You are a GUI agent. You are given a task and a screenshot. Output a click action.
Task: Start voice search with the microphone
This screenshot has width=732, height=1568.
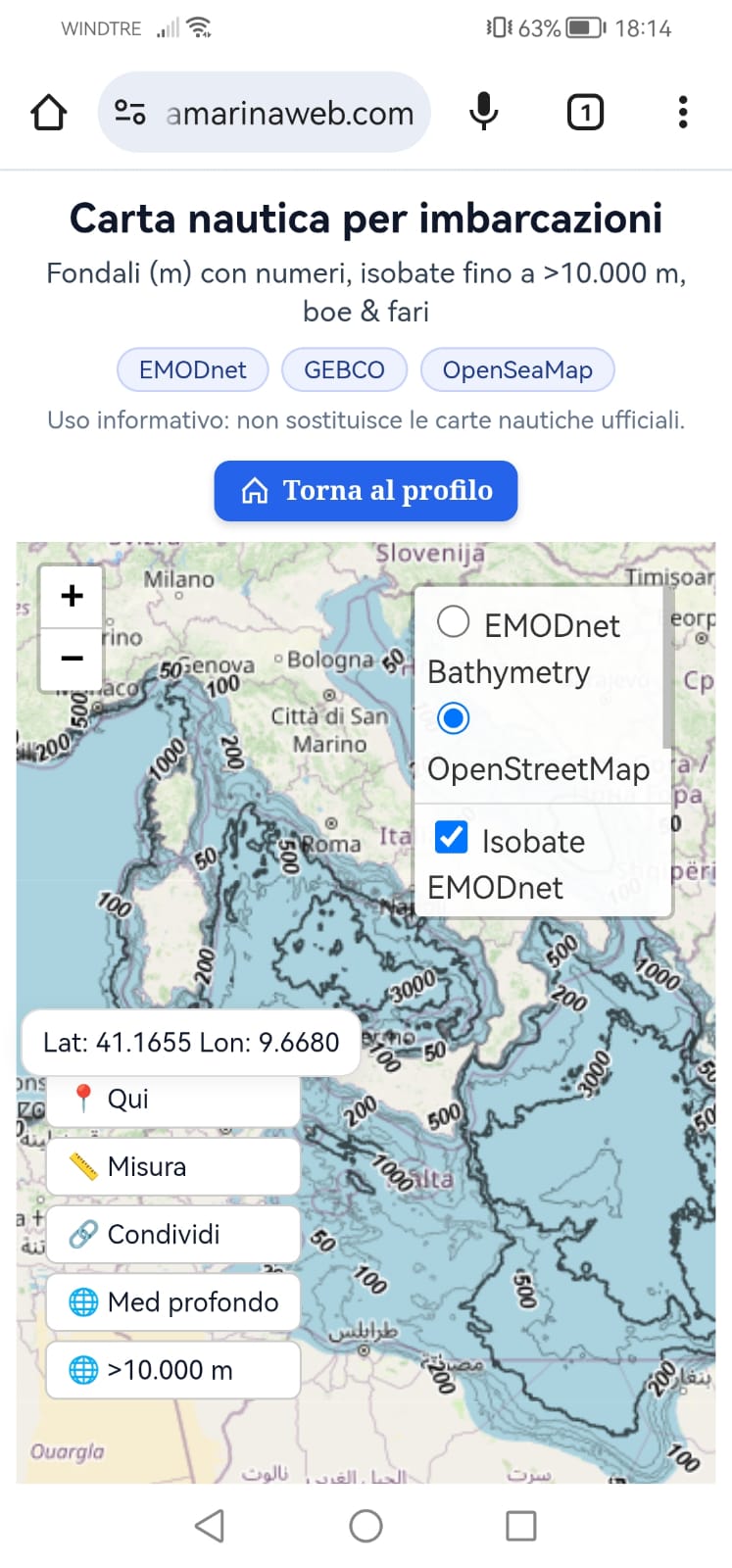483,112
